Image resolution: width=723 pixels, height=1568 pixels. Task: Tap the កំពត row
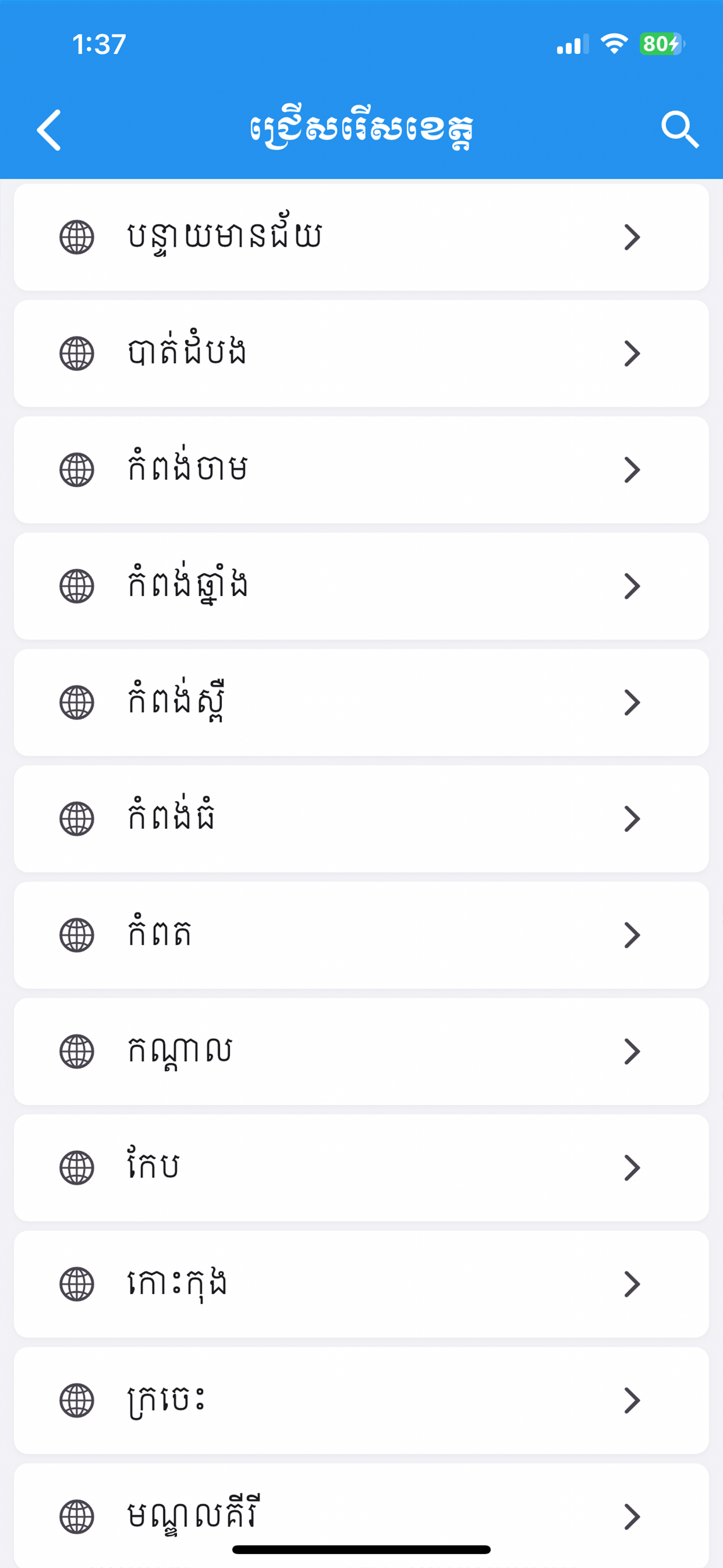coord(361,935)
